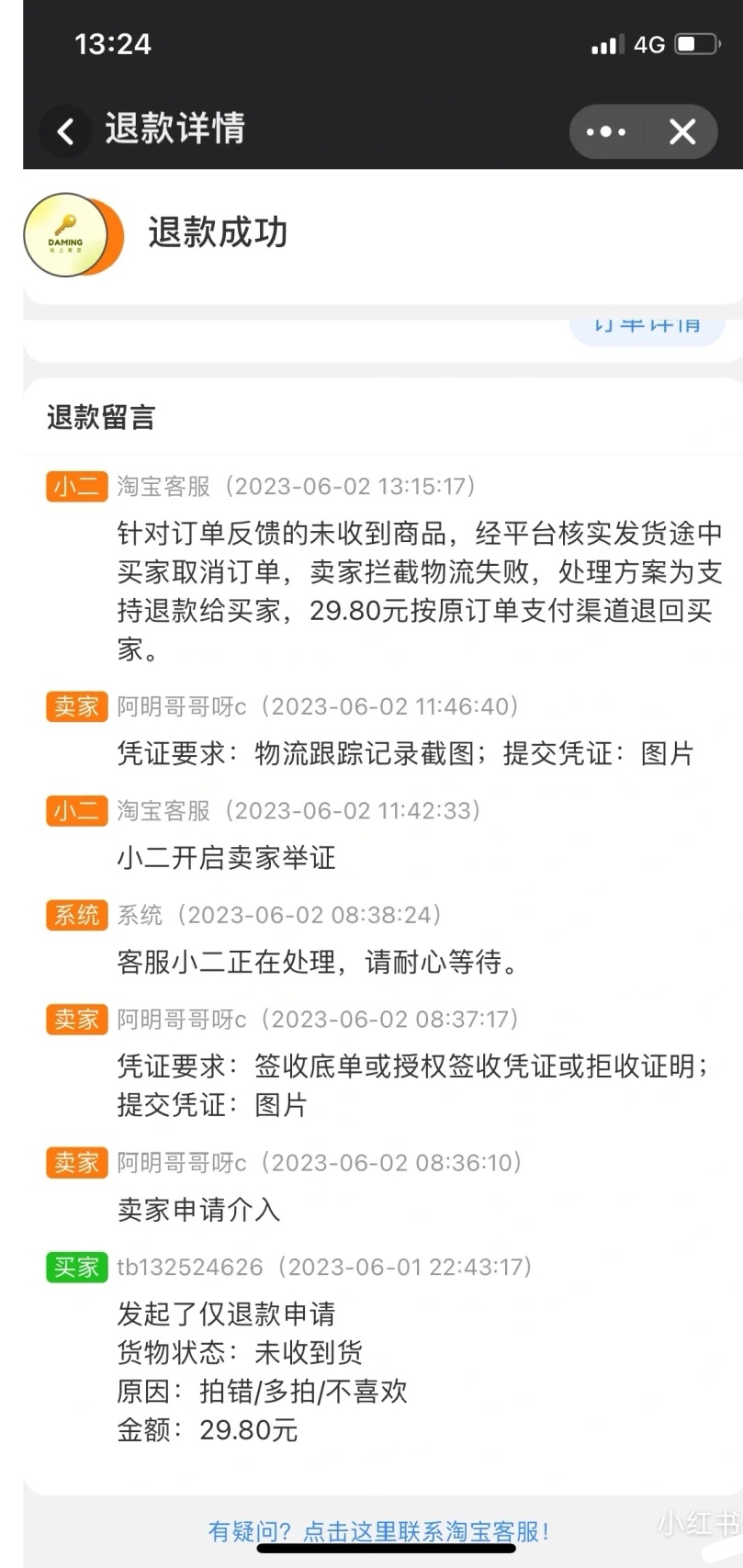743x1568 pixels.
Task: Tap the 卖家 seller badge next to 阿明哥哥呀c
Action: (x=75, y=706)
